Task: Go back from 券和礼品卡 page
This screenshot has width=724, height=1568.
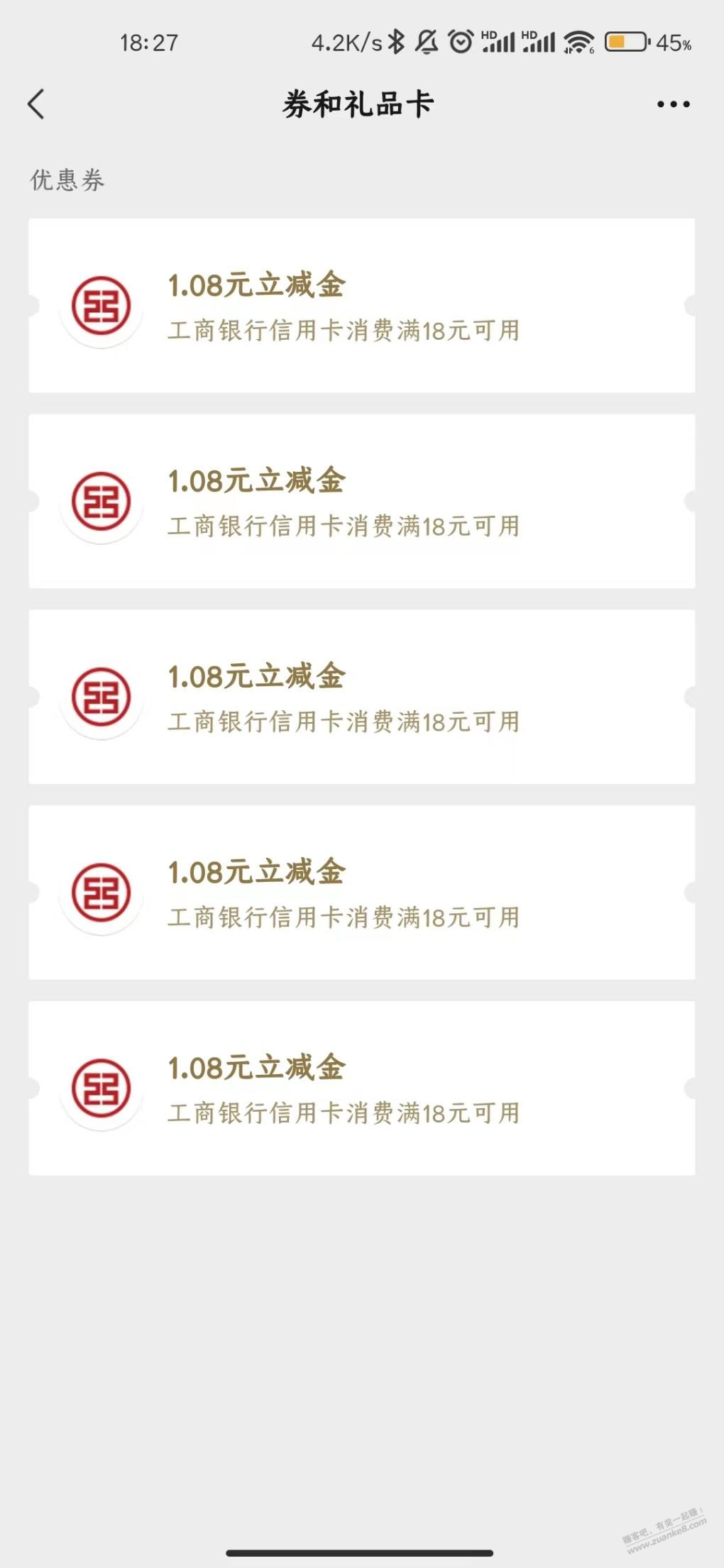Action: tap(36, 104)
